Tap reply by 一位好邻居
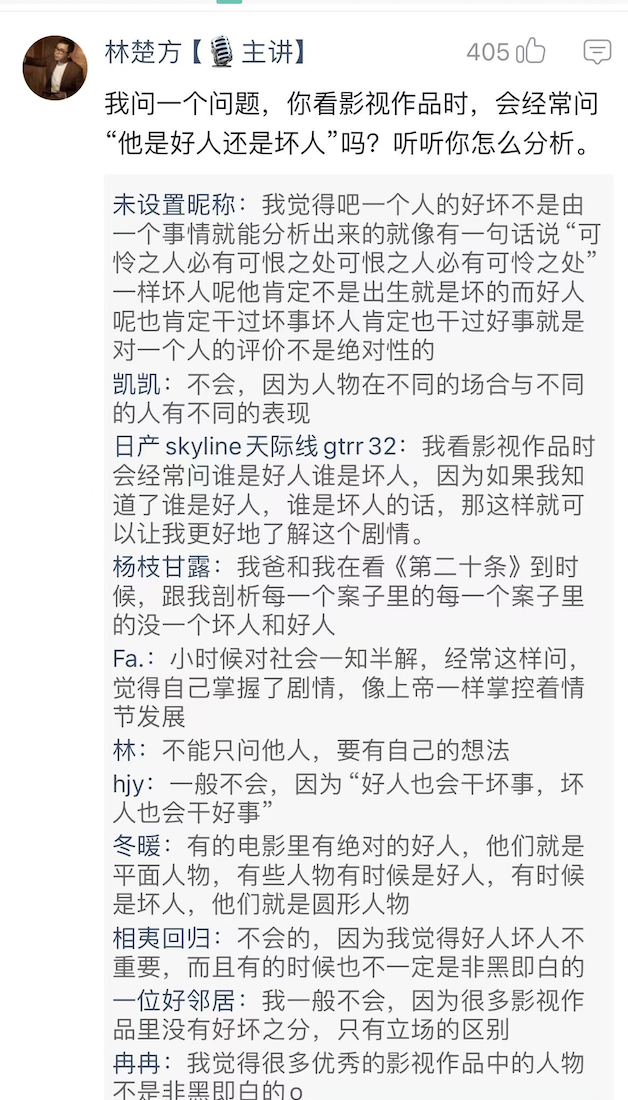The image size is (628, 1100). 349,1014
